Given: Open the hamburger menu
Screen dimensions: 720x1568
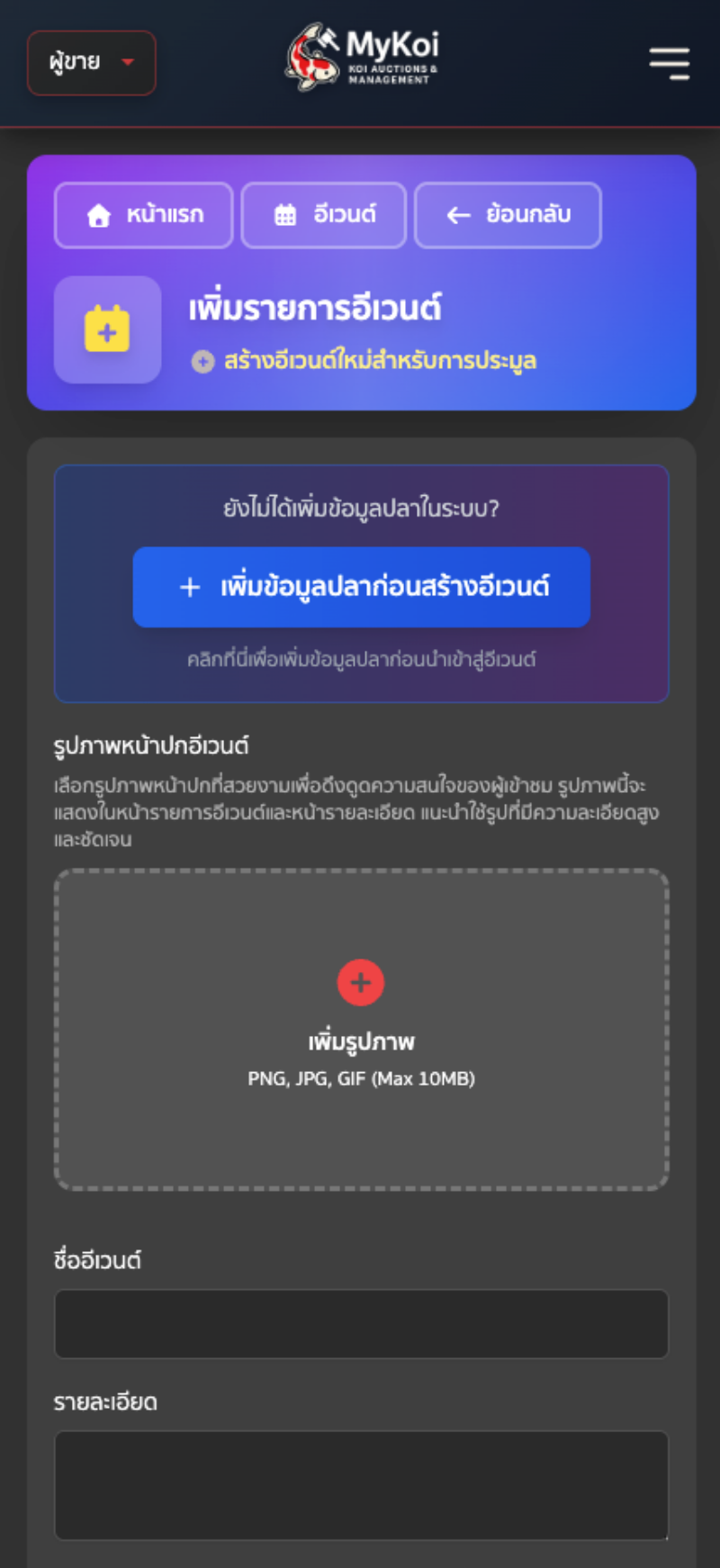Looking at the screenshot, I should click(x=670, y=63).
